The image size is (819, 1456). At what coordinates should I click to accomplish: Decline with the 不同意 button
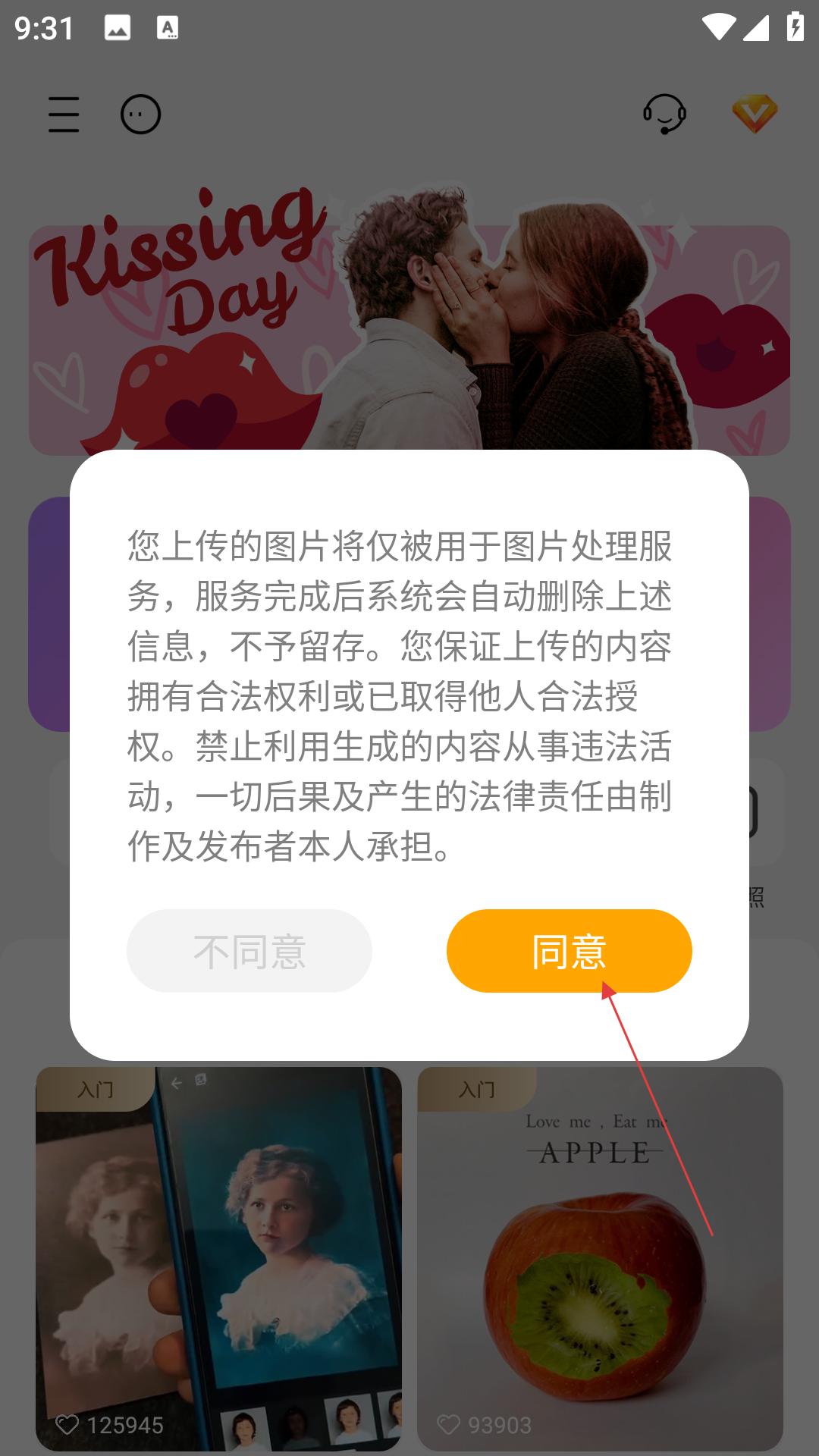pos(249,951)
